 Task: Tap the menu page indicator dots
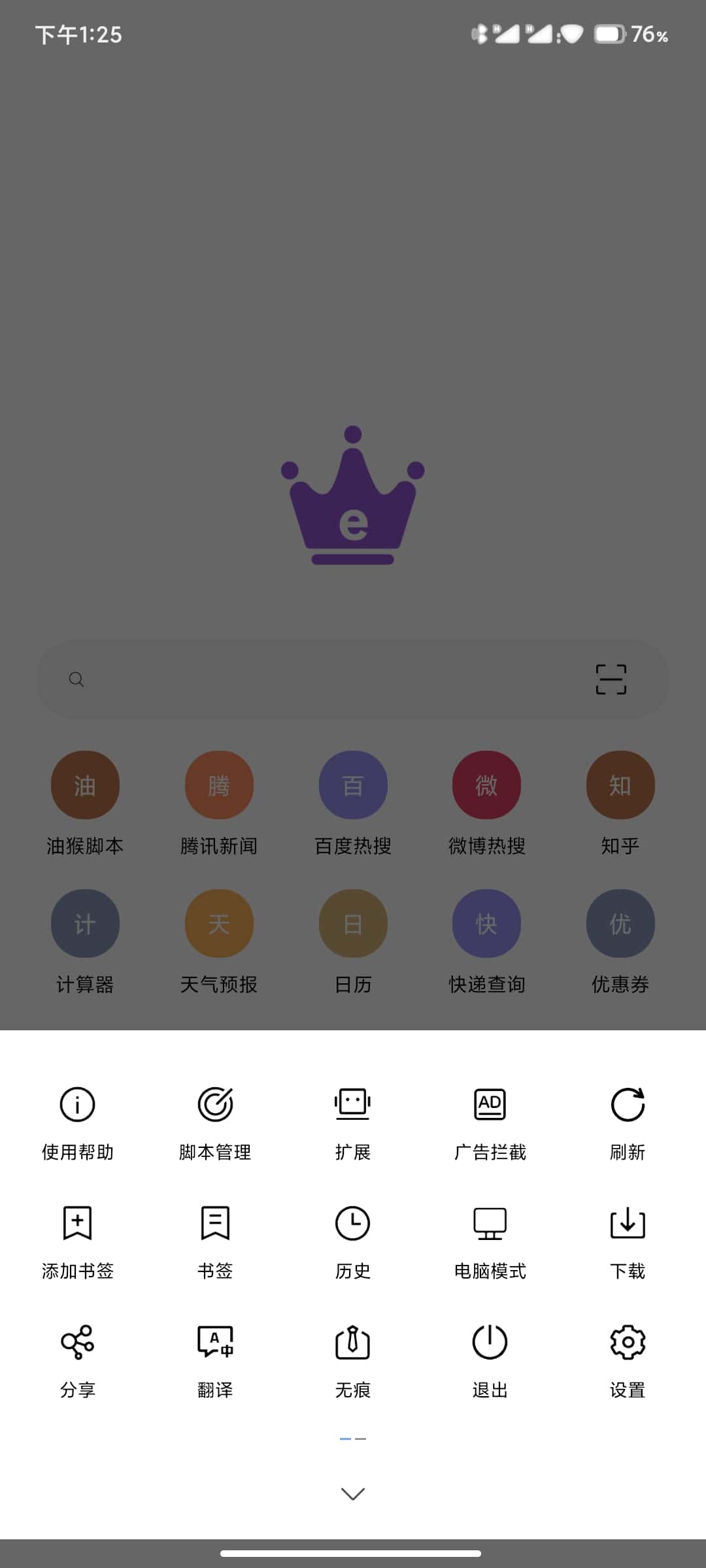[353, 1439]
